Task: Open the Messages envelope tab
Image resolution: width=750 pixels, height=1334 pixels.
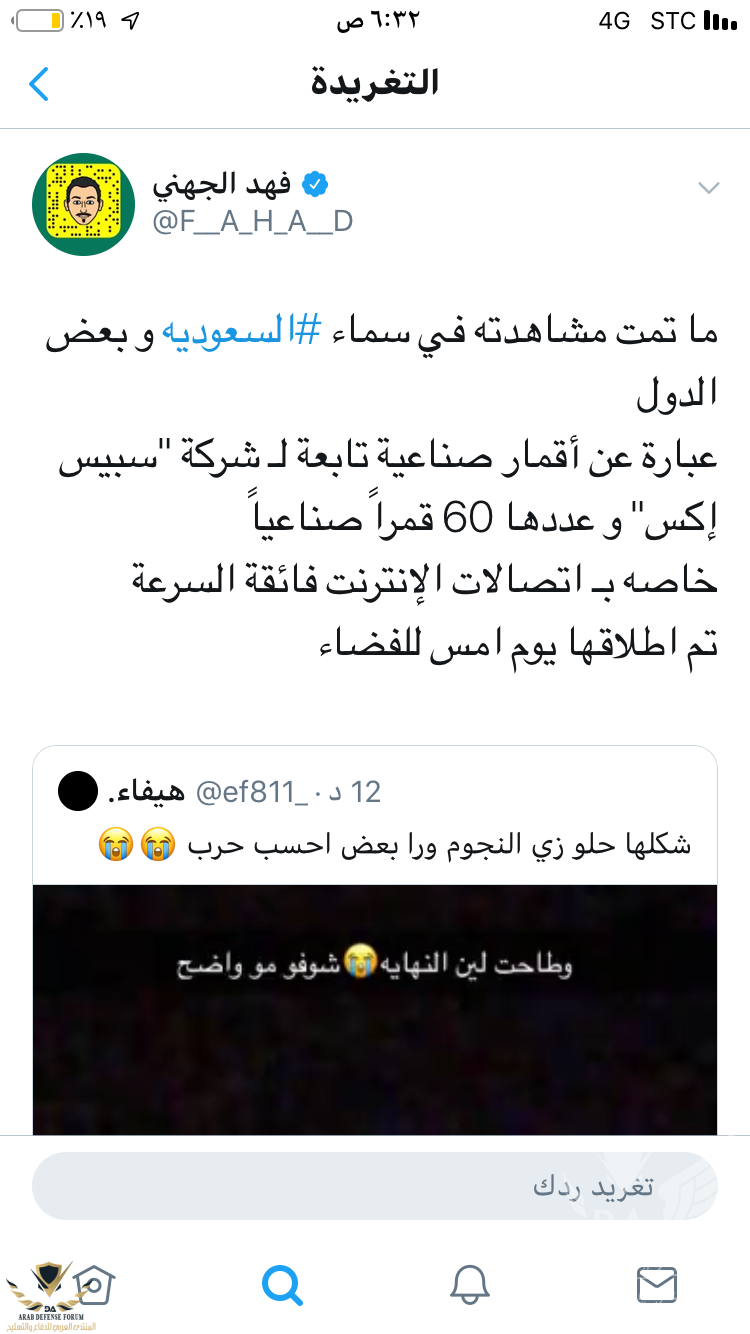Action: coord(657,1283)
